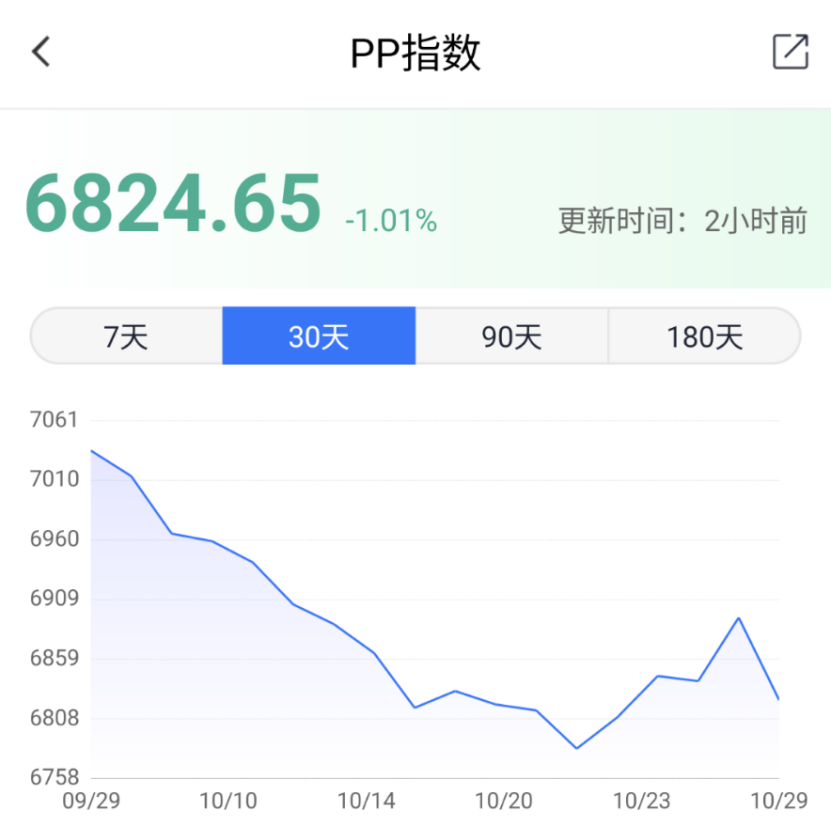Screen dimensions: 831x826
Task: Switch to the 90天 range
Action: 511,337
